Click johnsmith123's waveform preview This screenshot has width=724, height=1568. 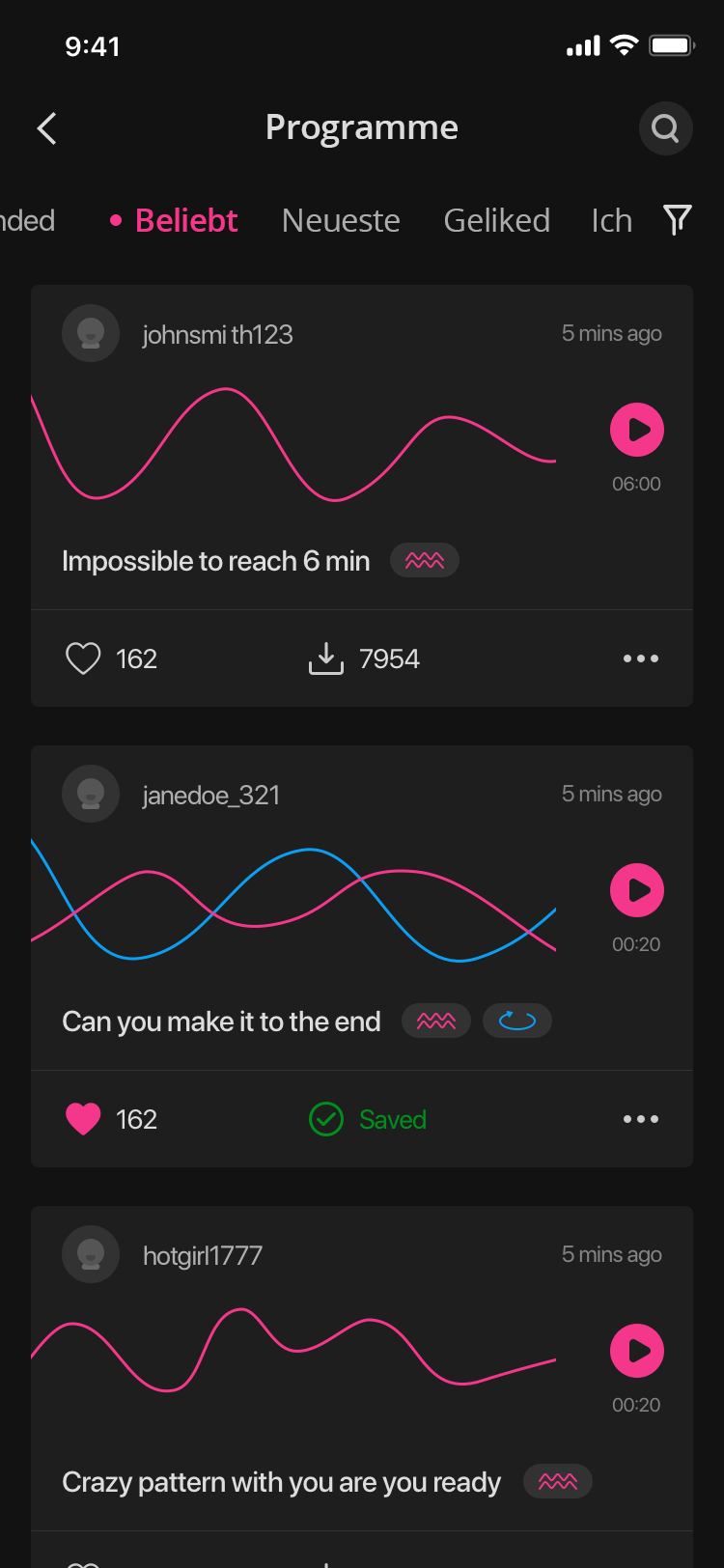tap(290, 439)
